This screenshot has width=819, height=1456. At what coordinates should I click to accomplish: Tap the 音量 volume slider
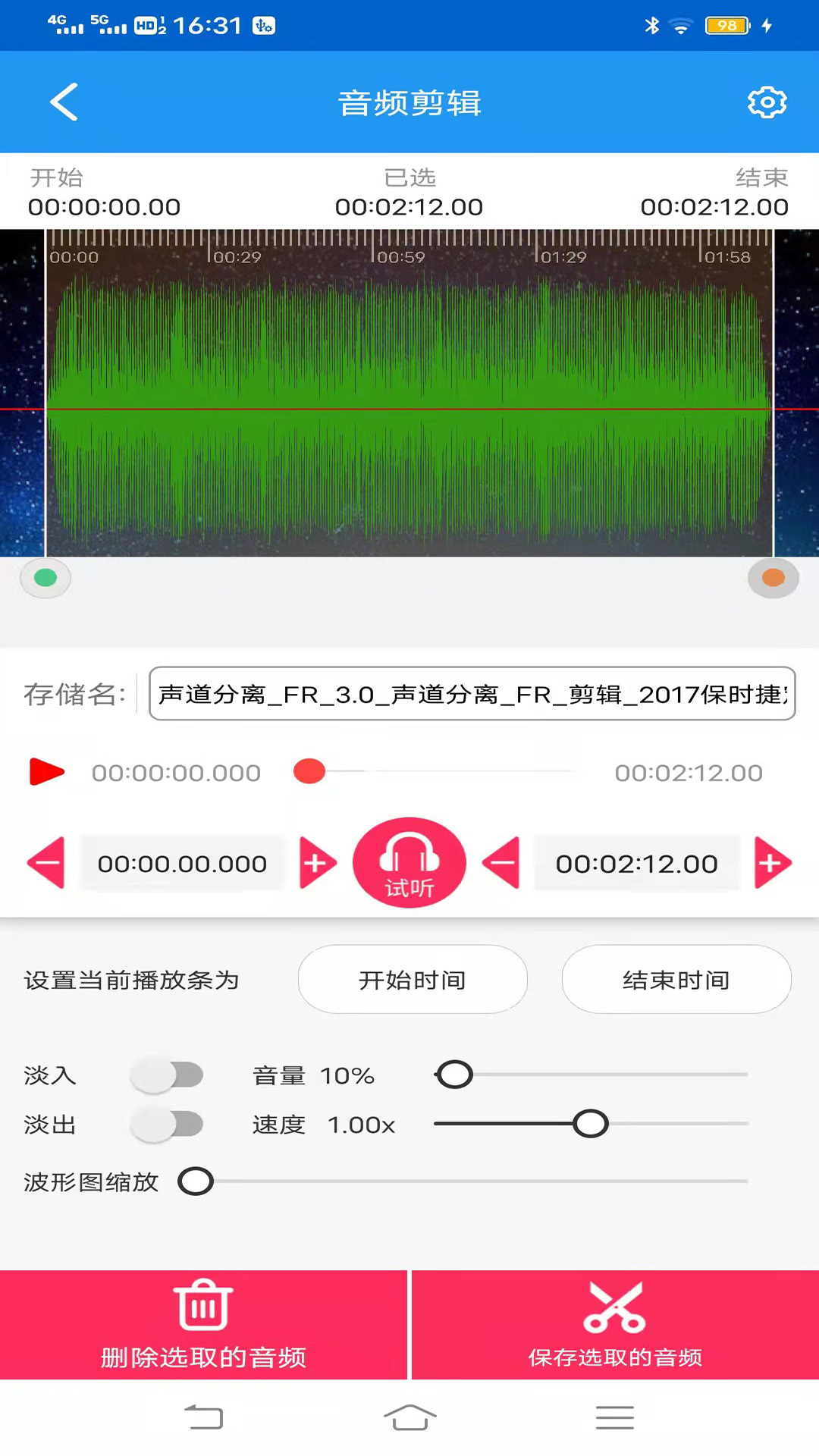tap(591, 1075)
